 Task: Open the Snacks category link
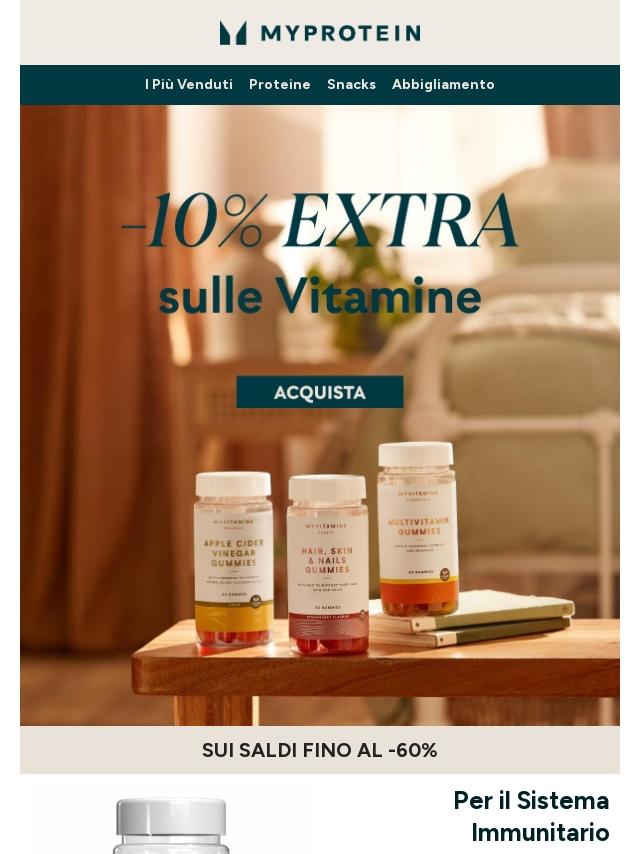pyautogui.click(x=351, y=85)
